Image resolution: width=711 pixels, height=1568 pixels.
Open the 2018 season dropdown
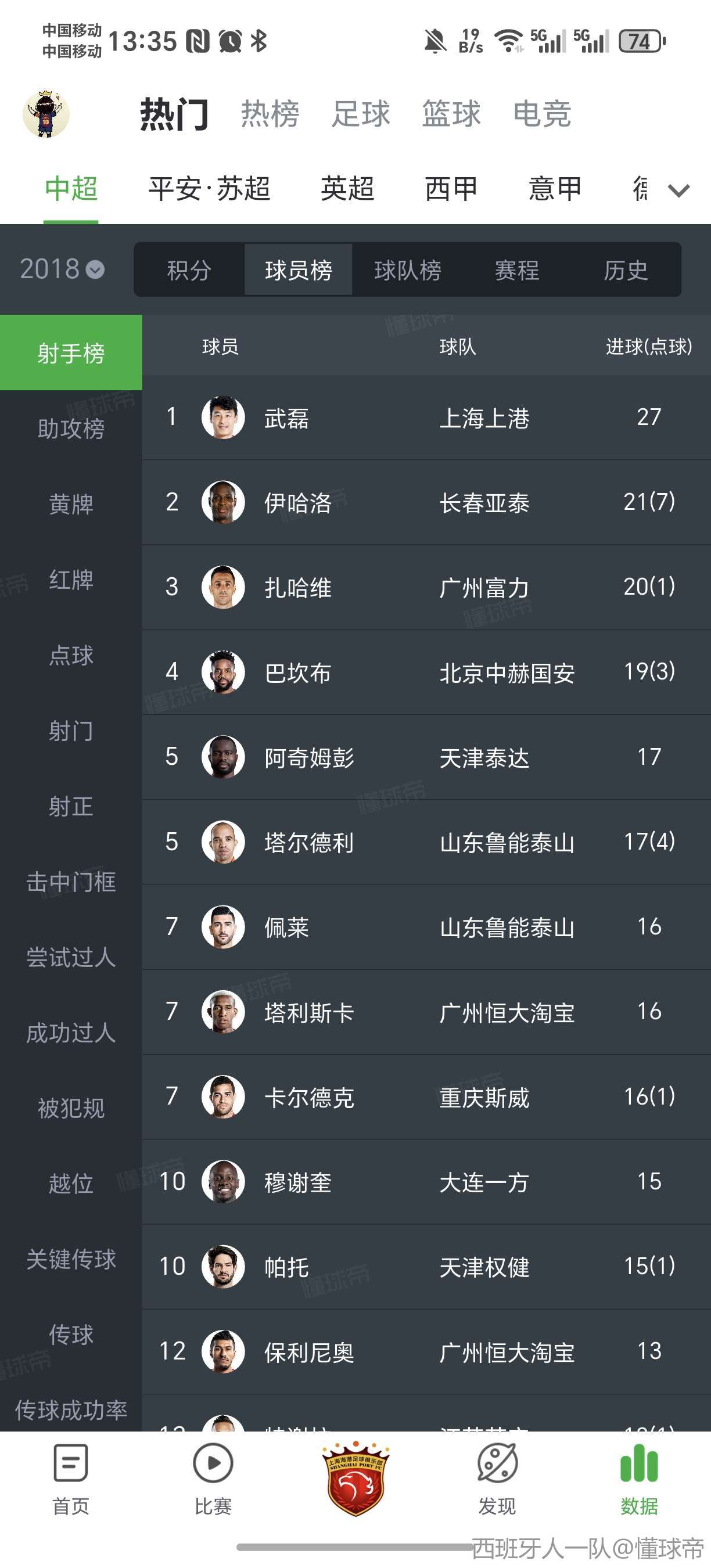click(62, 269)
